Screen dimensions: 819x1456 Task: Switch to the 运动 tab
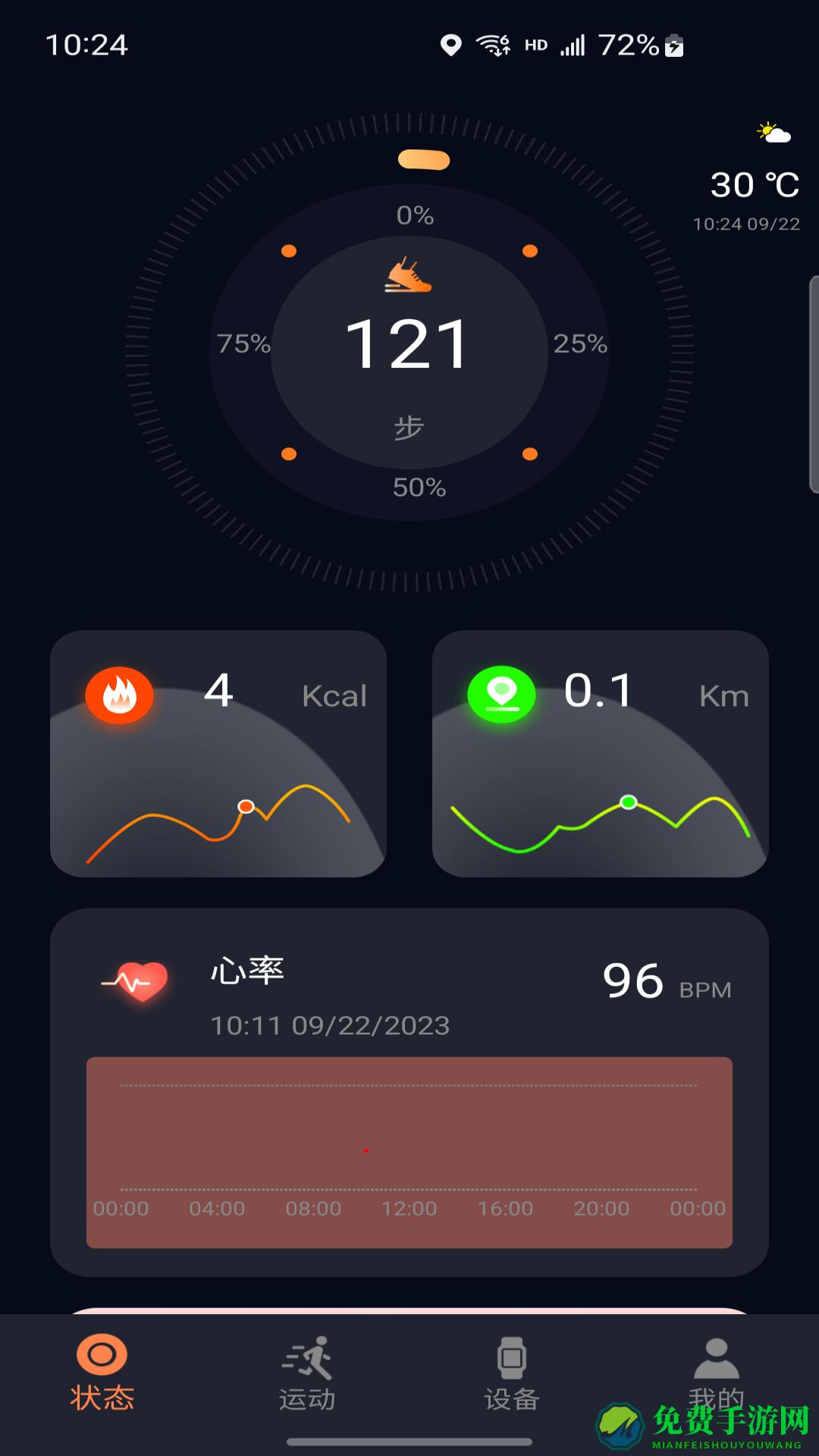point(307,1373)
